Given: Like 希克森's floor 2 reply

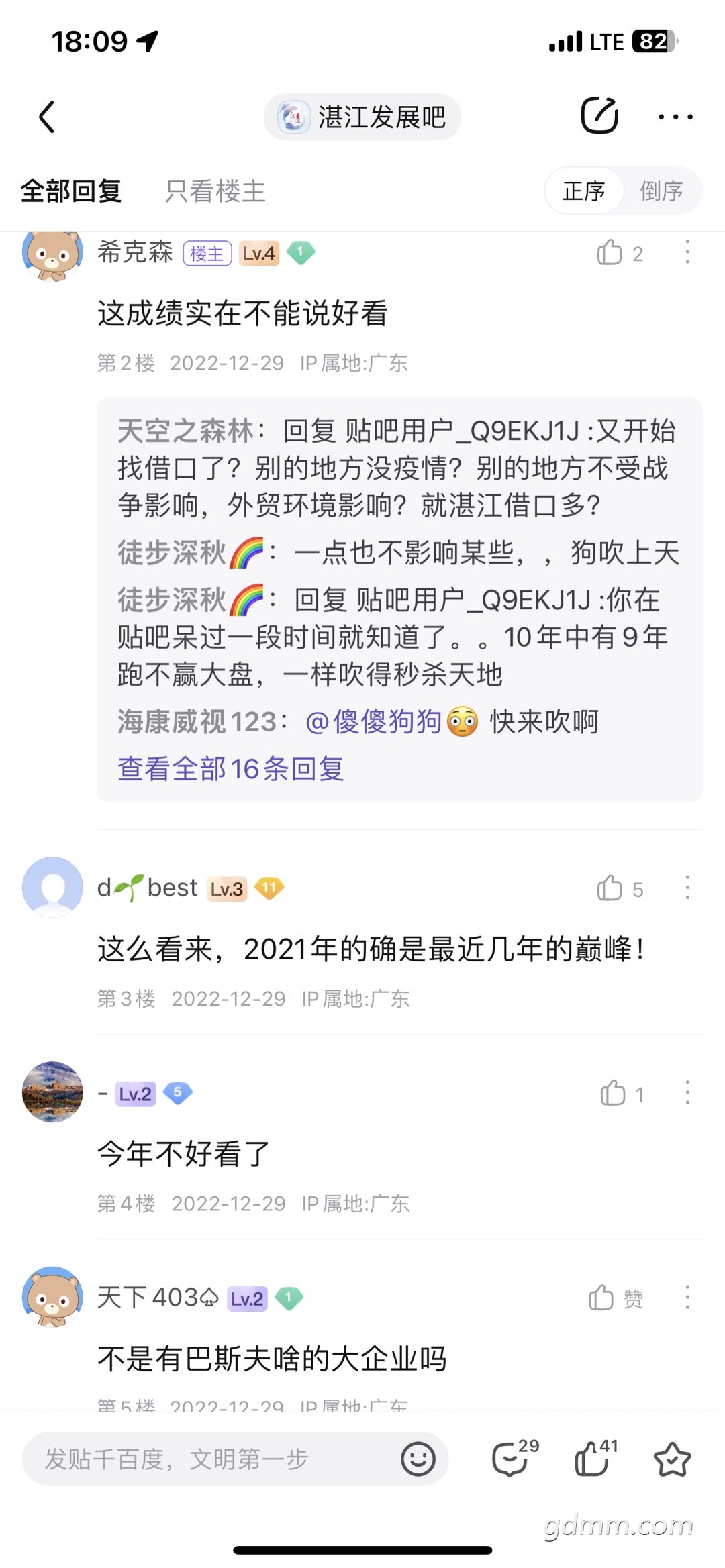Looking at the screenshot, I should pos(620,253).
